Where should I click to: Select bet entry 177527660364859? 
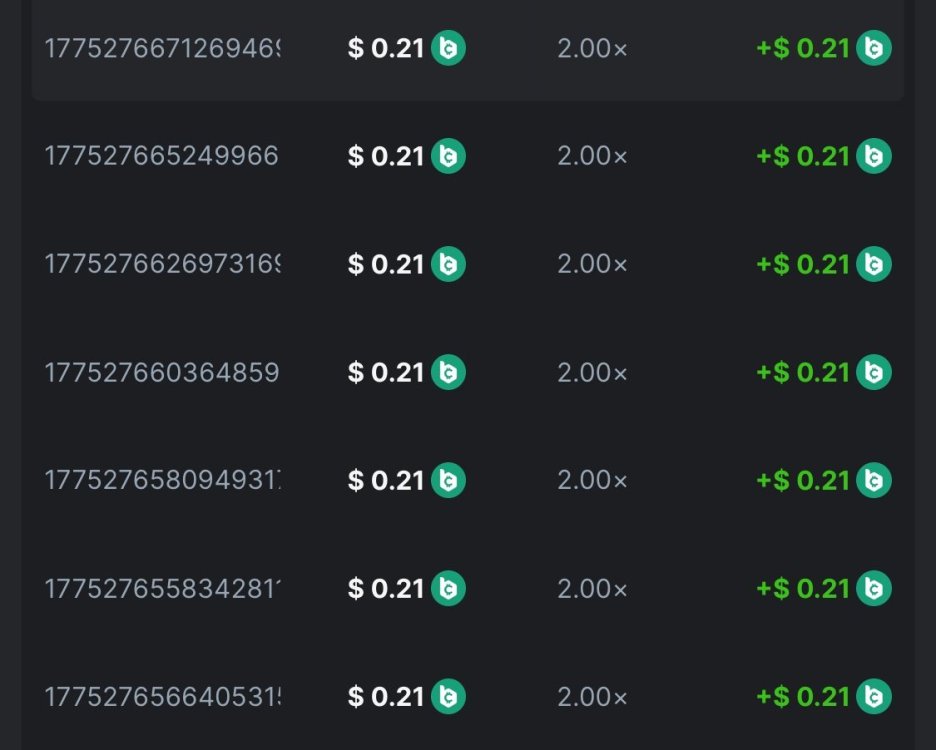(x=163, y=372)
